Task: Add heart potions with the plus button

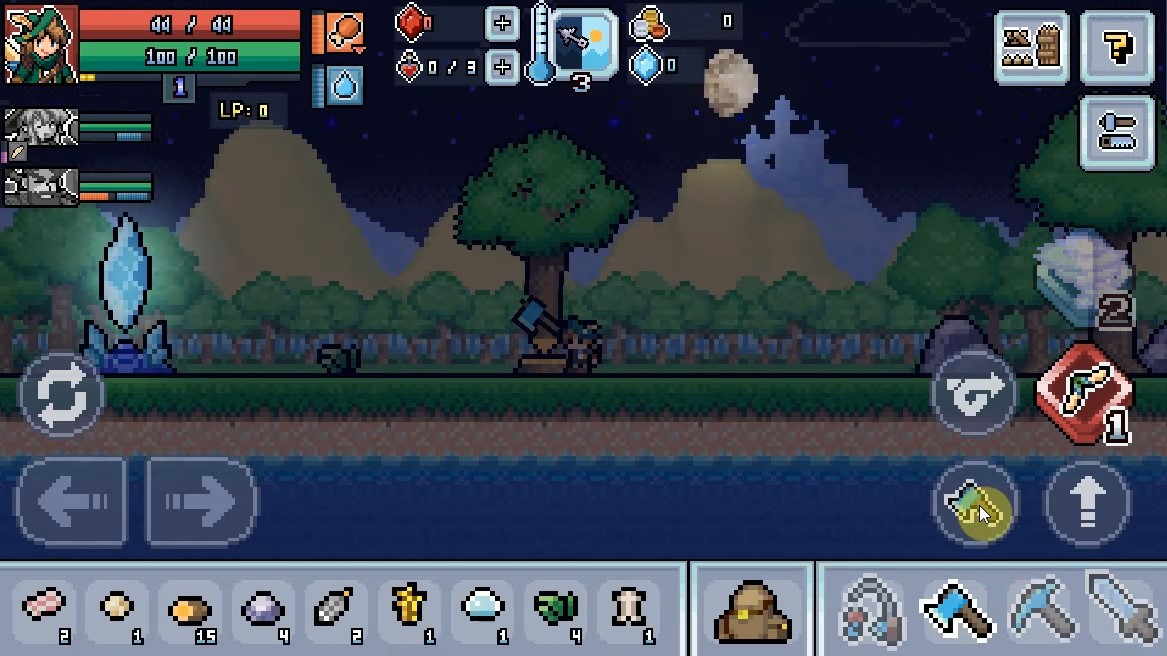Action: (x=502, y=67)
